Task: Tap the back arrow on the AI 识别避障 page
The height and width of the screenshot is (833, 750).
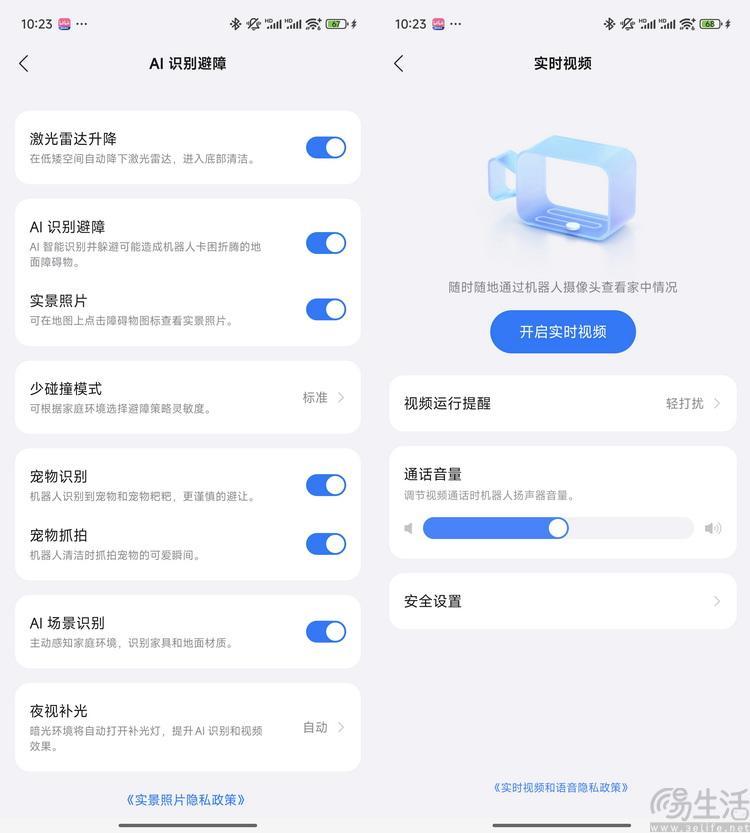Action: [24, 62]
